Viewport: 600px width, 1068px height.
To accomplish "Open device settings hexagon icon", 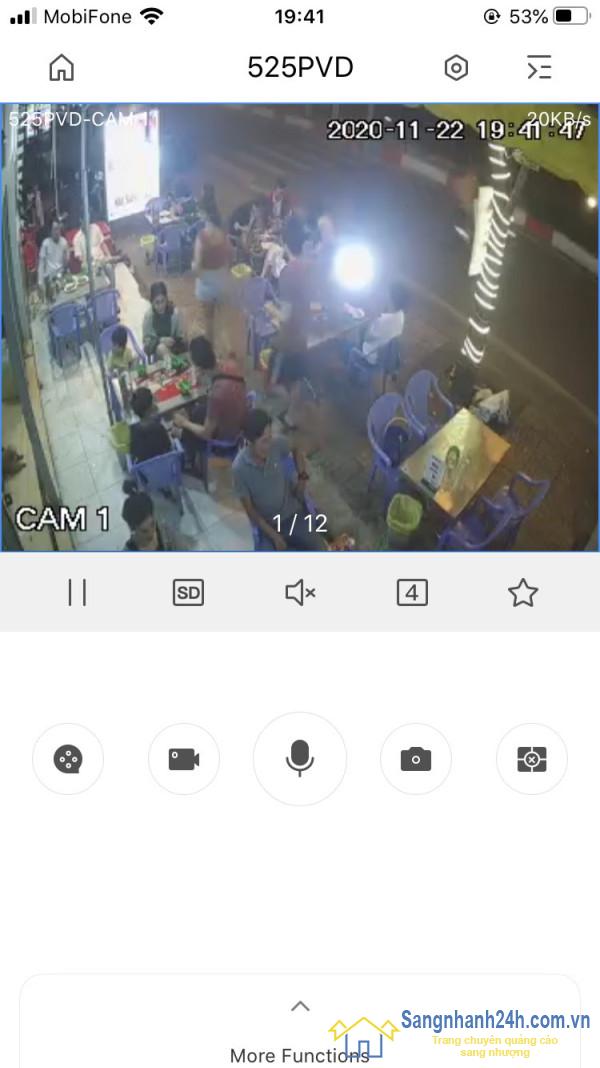I will click(x=456, y=68).
